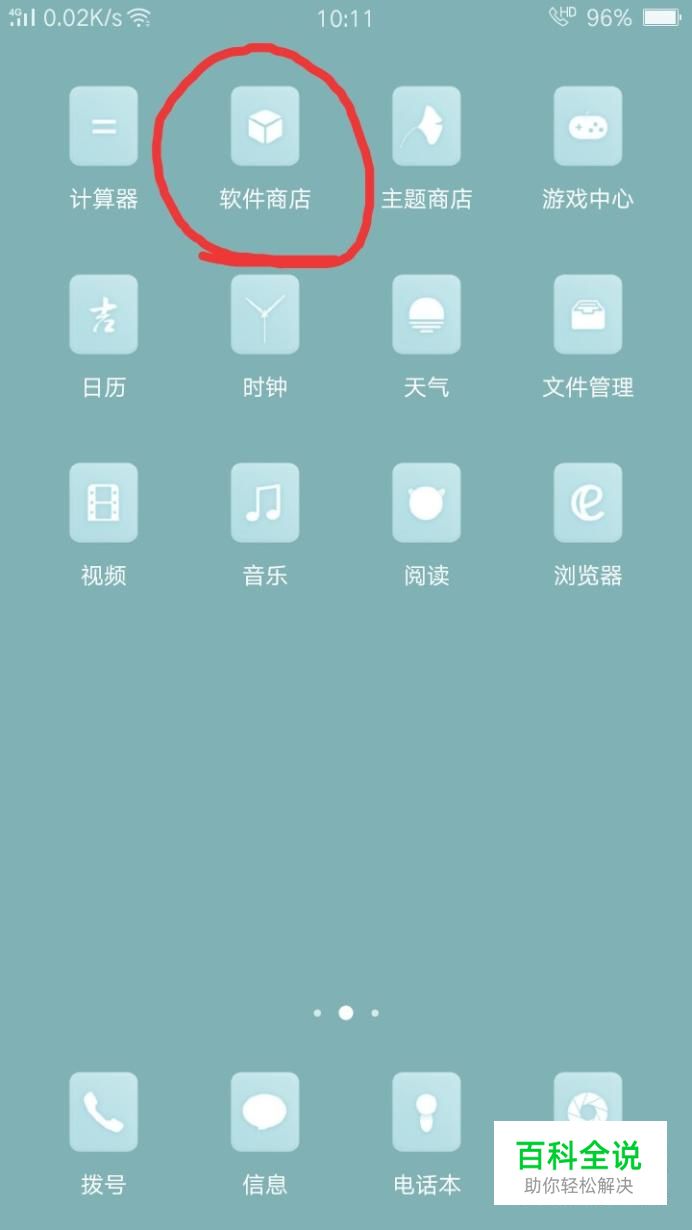Check the 天气 weather app
The height and width of the screenshot is (1230, 692).
coord(426,315)
